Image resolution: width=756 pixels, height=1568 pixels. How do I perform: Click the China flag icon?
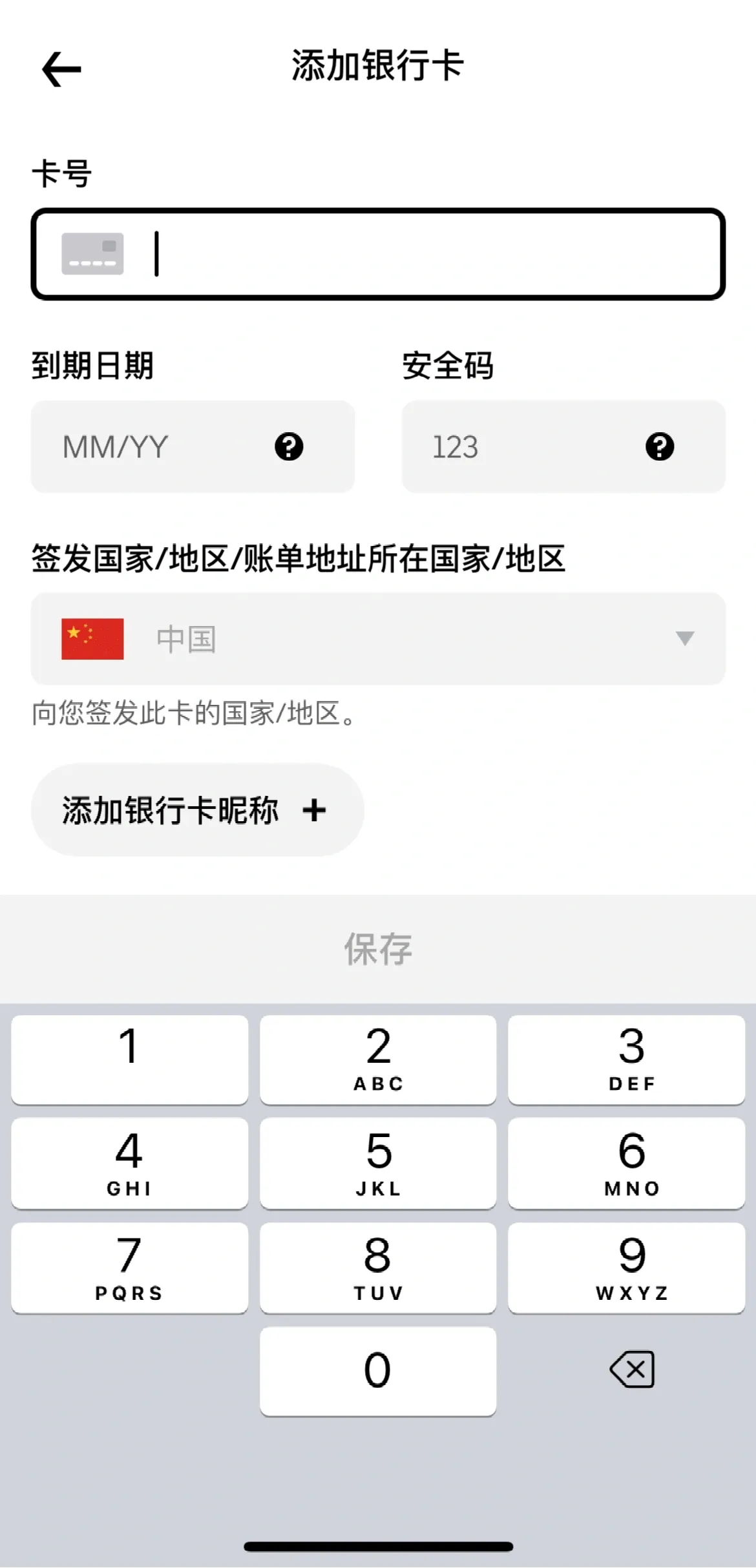pos(92,639)
